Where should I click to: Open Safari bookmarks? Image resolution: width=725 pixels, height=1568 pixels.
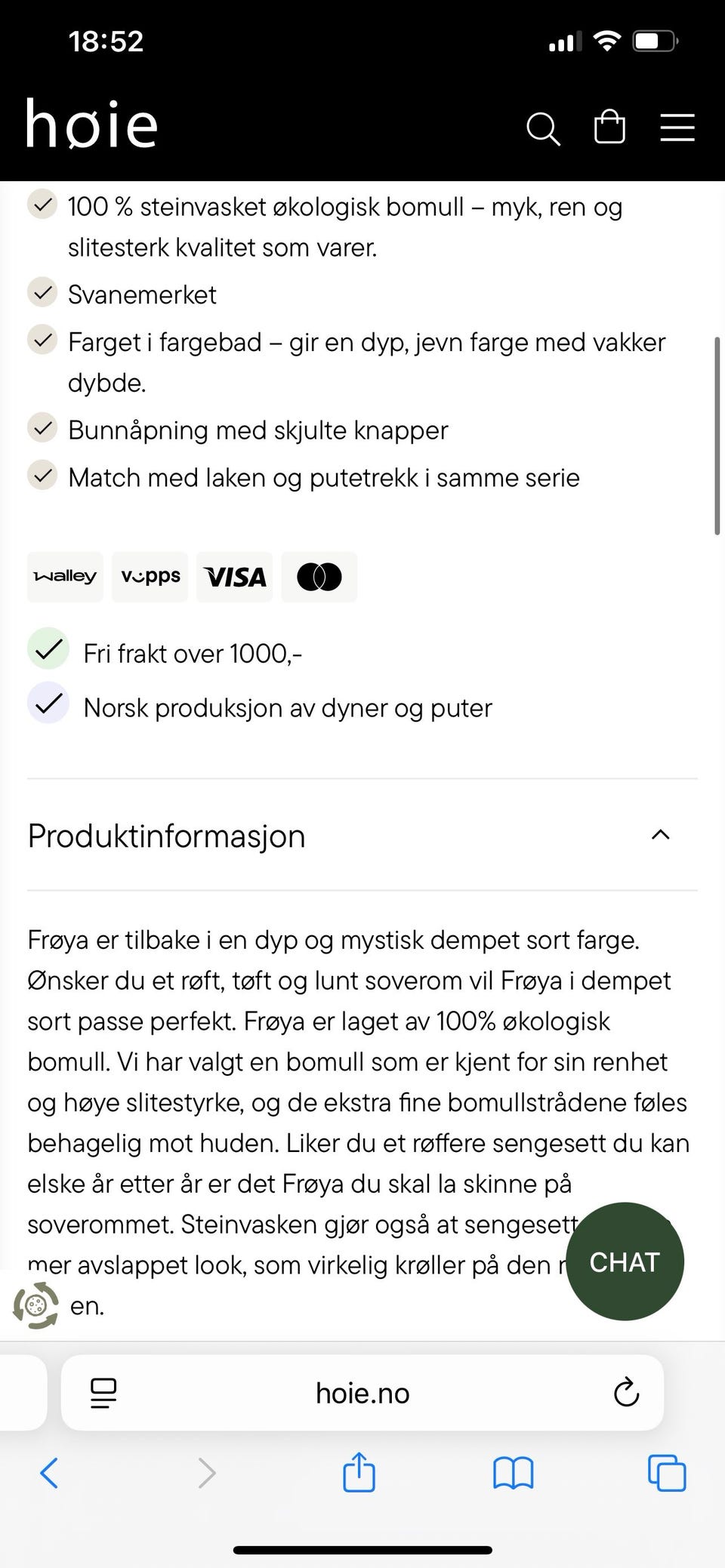click(513, 1472)
